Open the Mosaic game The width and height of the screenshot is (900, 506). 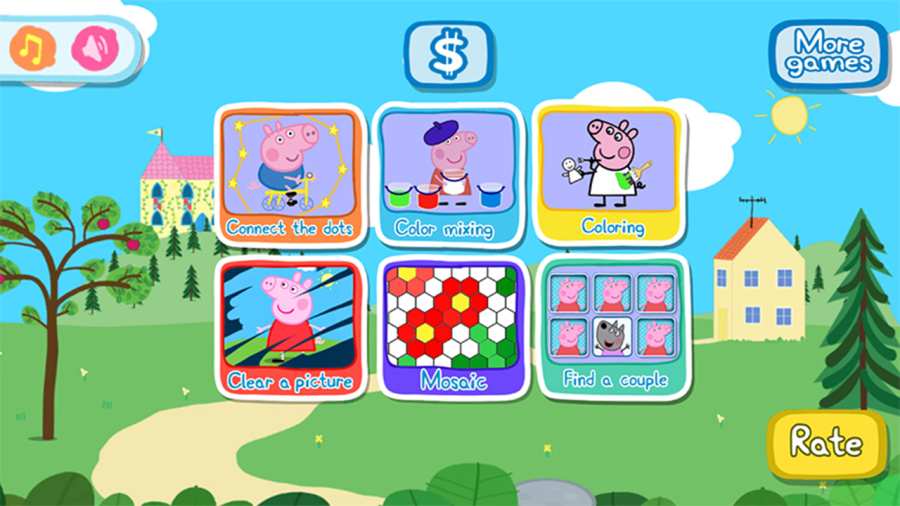451,327
